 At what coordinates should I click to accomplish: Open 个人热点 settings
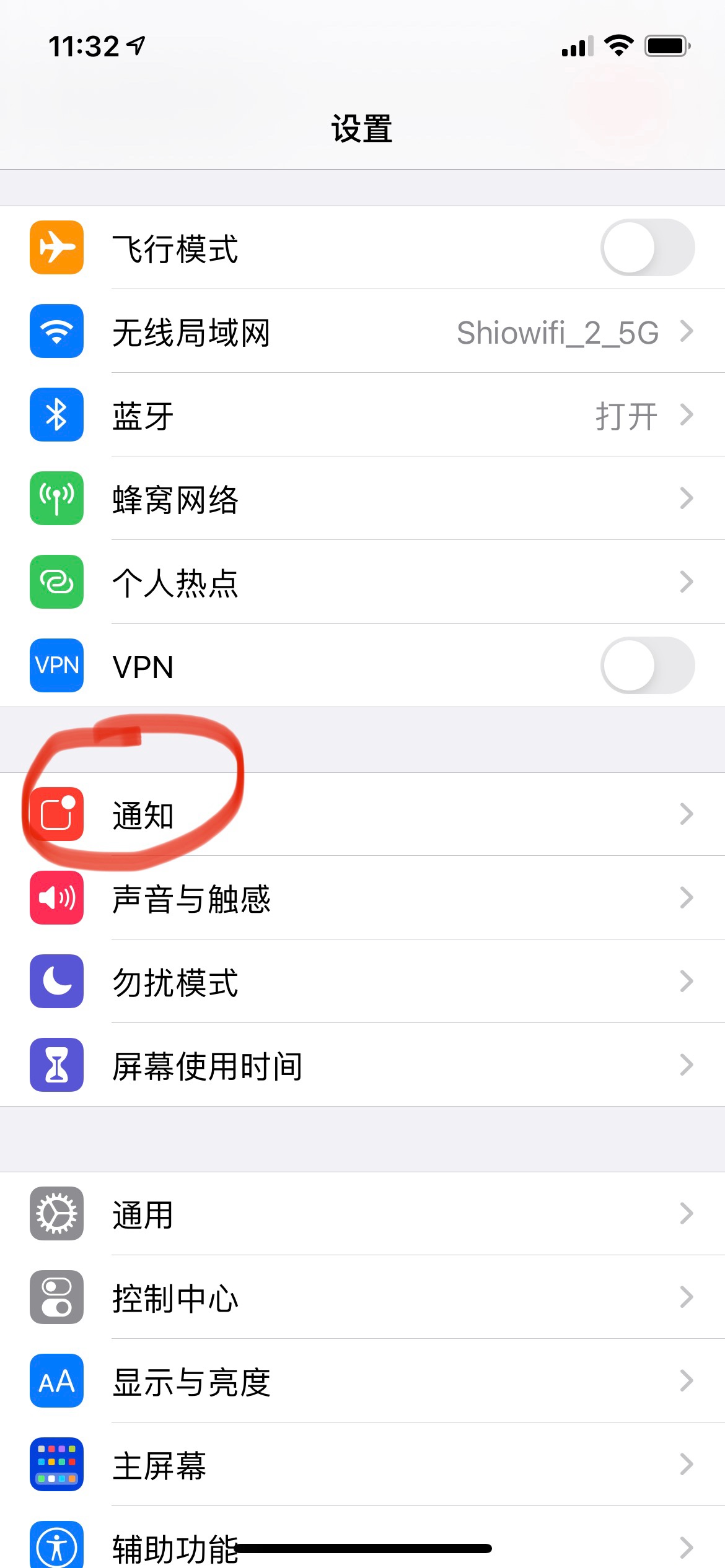[362, 582]
